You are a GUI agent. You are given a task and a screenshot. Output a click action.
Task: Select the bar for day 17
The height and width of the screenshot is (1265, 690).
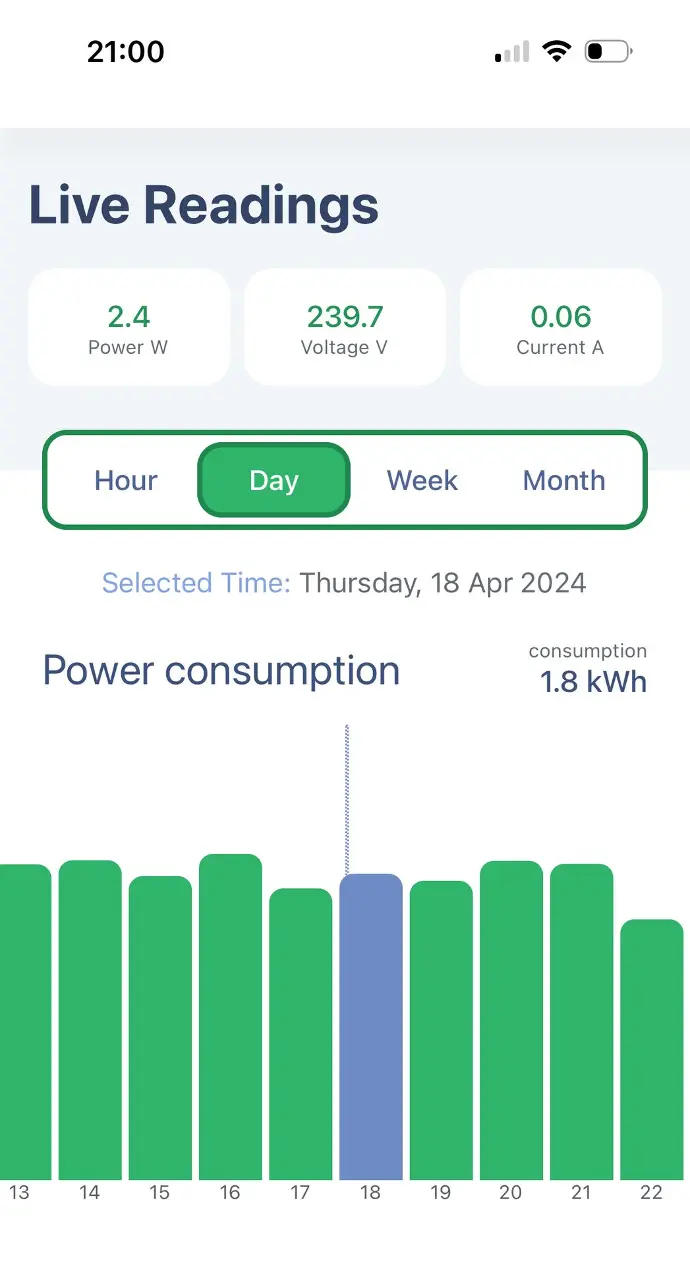[301, 1034]
